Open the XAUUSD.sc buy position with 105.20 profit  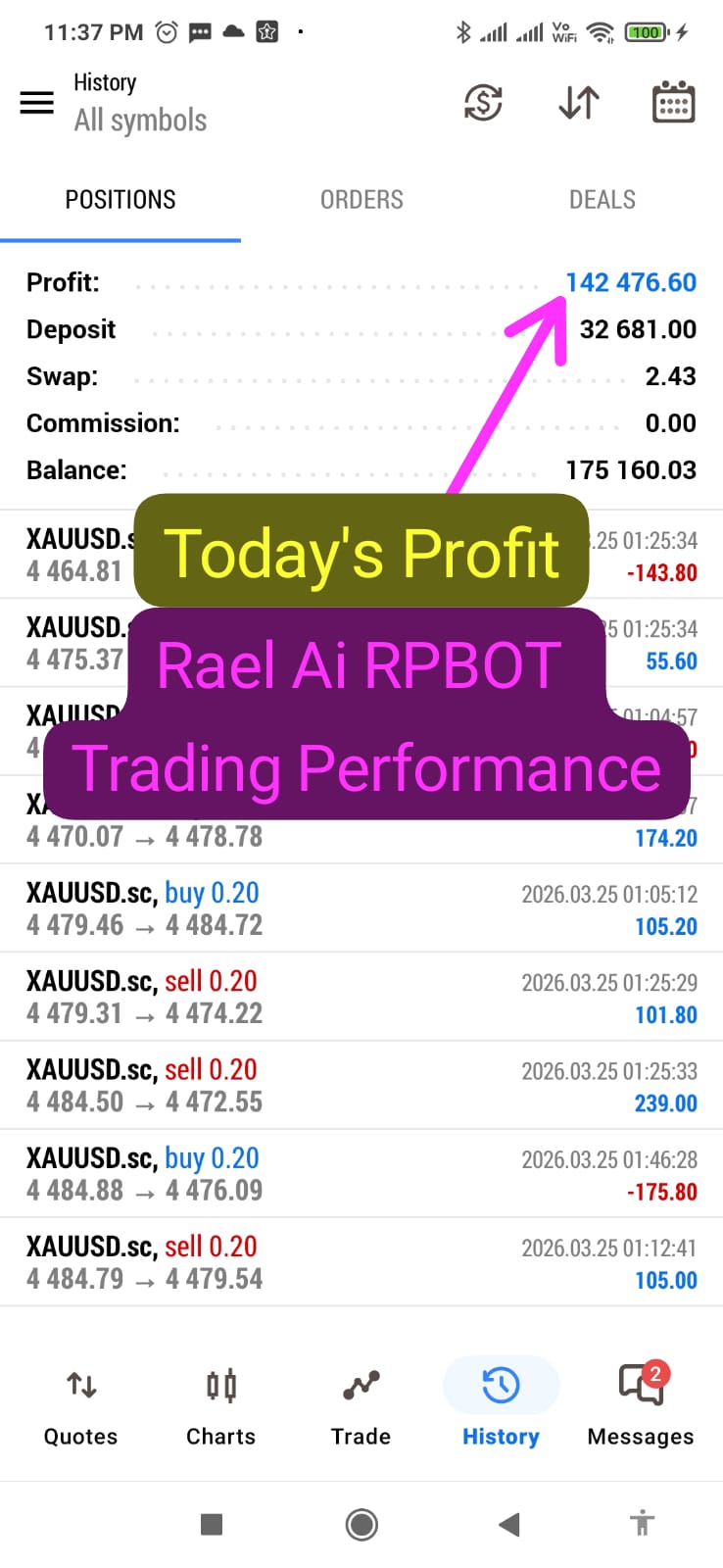pos(361,908)
